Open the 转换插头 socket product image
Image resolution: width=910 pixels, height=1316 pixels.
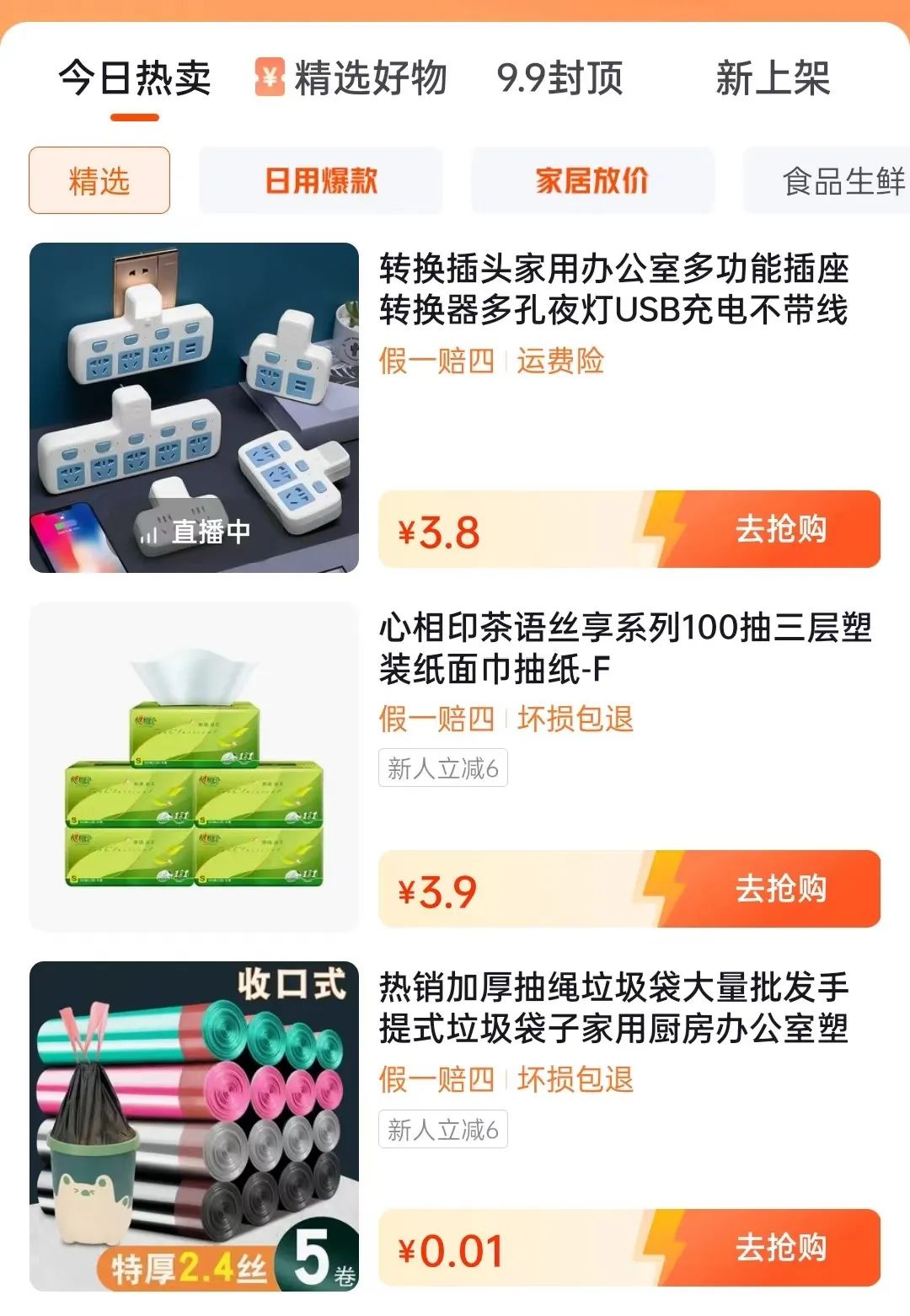click(194, 408)
